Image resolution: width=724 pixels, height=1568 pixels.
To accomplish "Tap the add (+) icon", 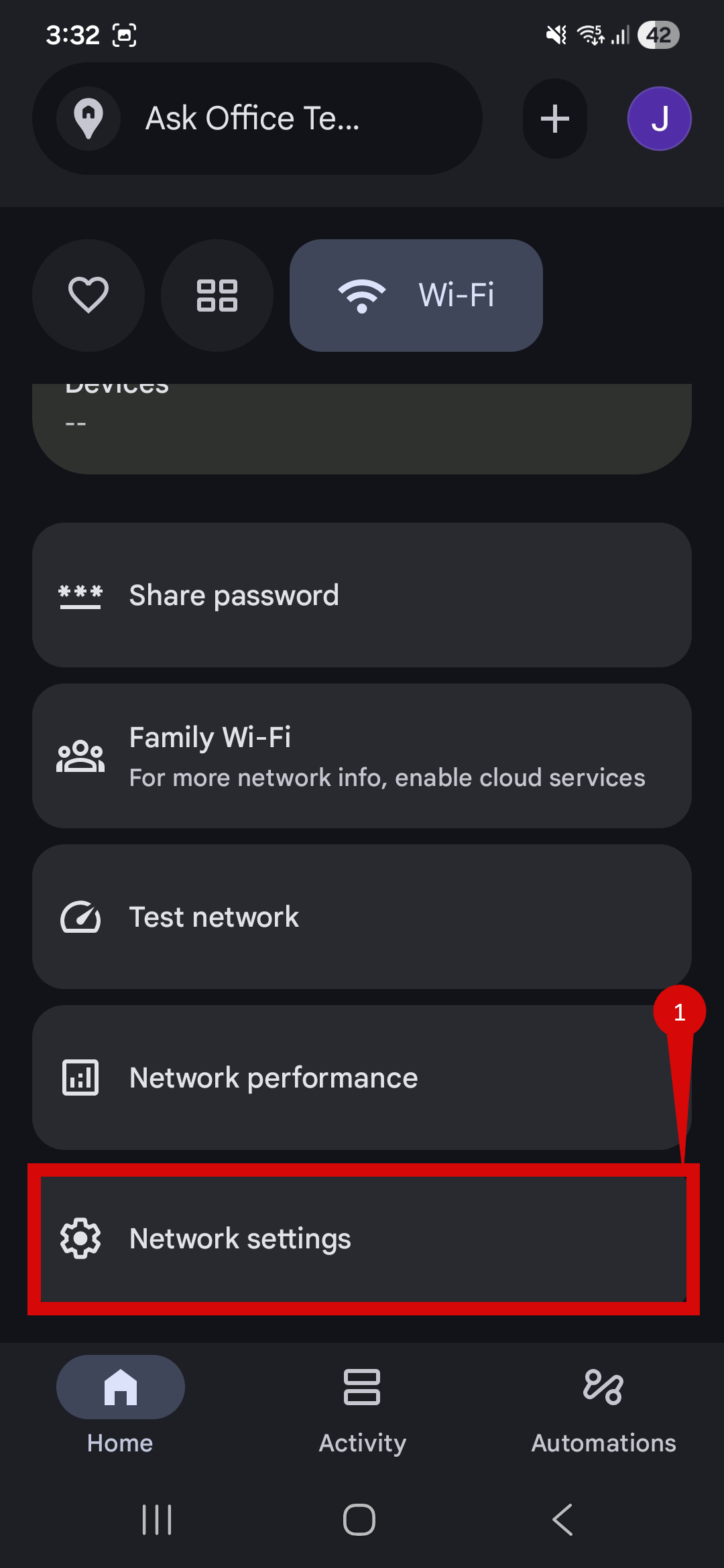I will (x=554, y=119).
